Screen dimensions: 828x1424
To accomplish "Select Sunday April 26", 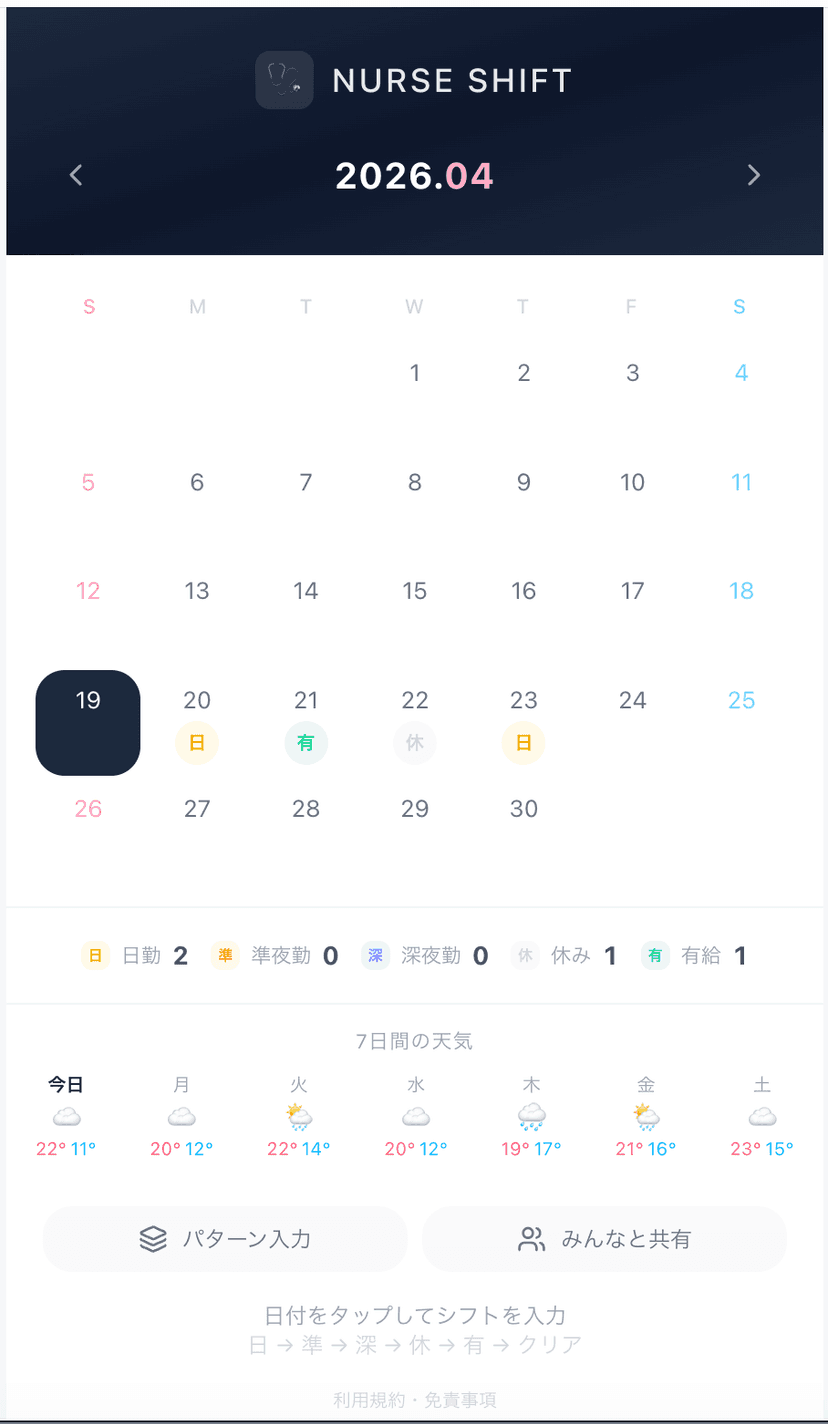I will 88,831.
